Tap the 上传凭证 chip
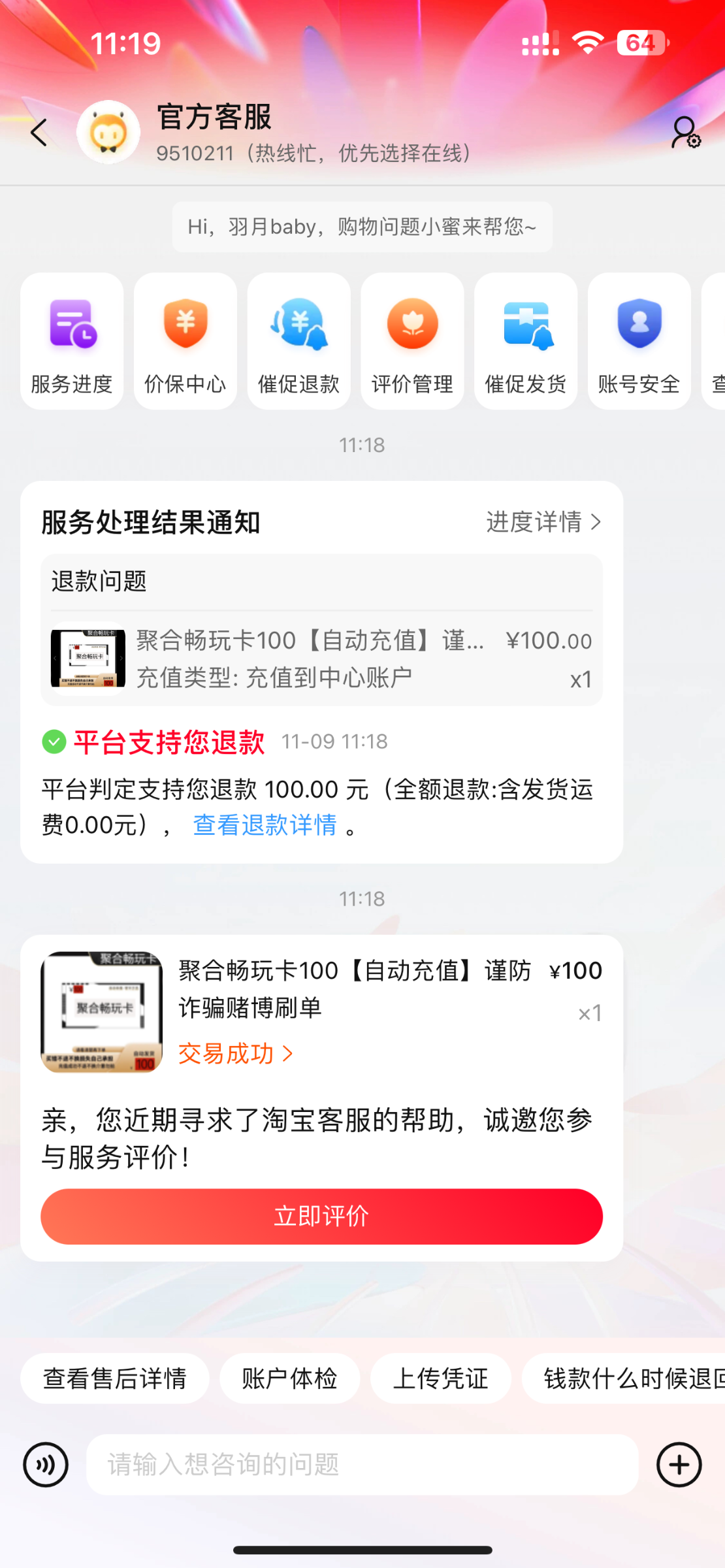The width and height of the screenshot is (725, 1568). (440, 1379)
